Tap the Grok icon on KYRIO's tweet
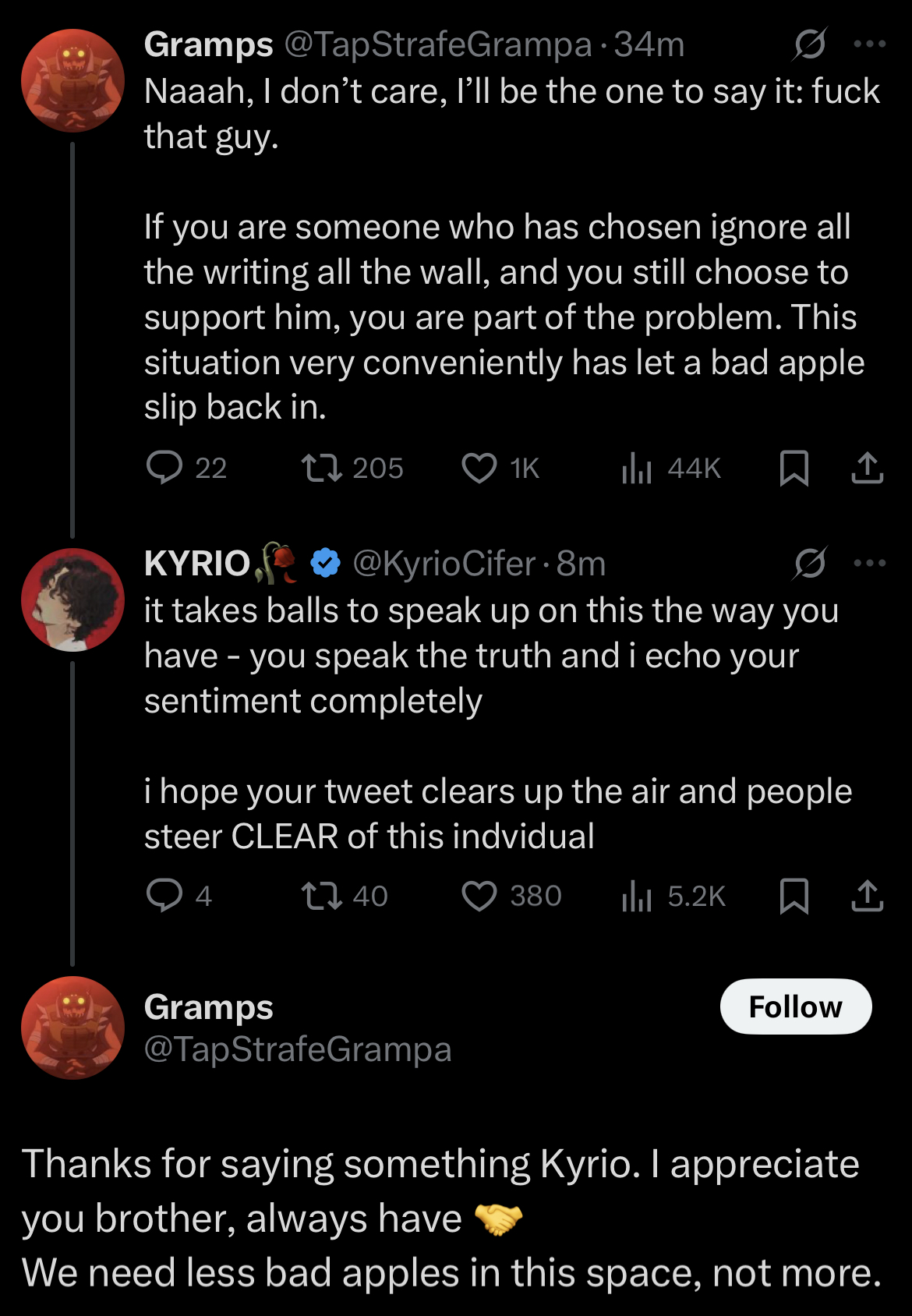This screenshot has width=912, height=1316. point(809,563)
